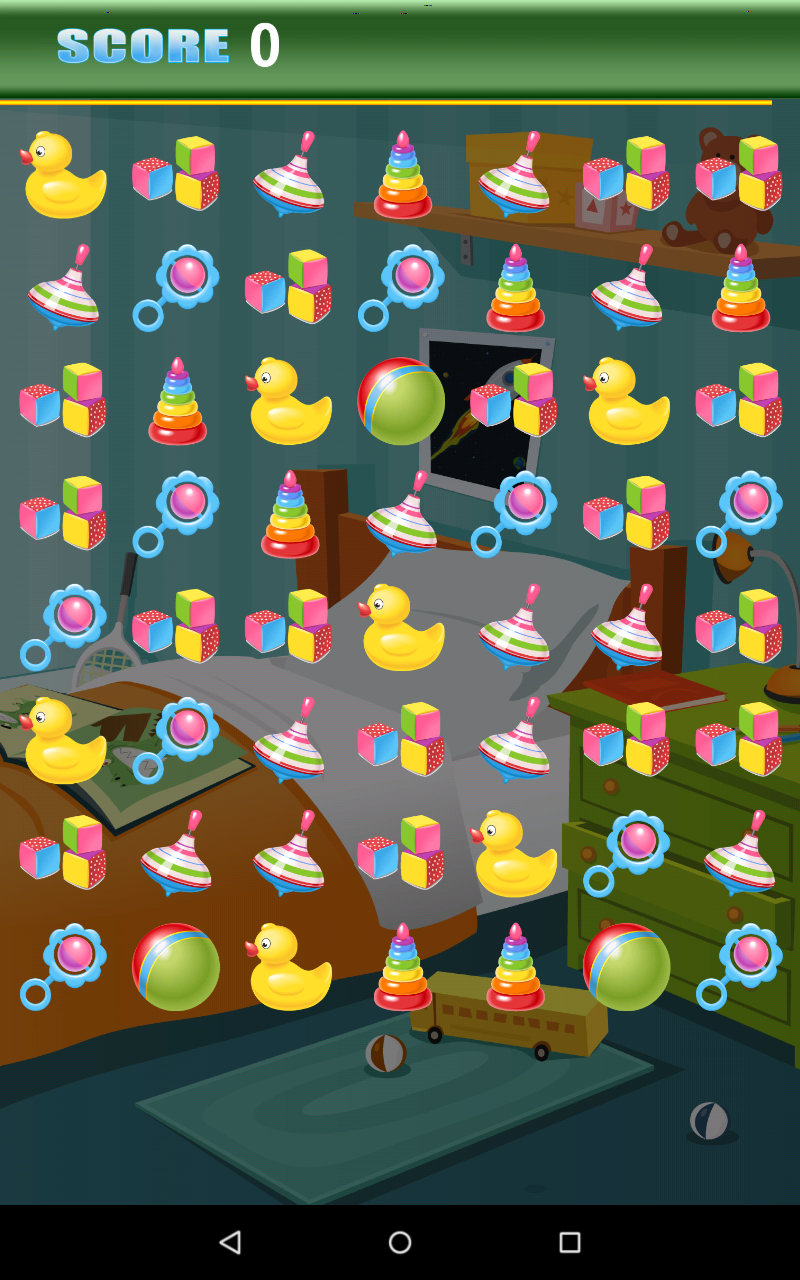Tap the ball between the rattle and duck
Screen dimensions: 800x1280
(x=176, y=966)
